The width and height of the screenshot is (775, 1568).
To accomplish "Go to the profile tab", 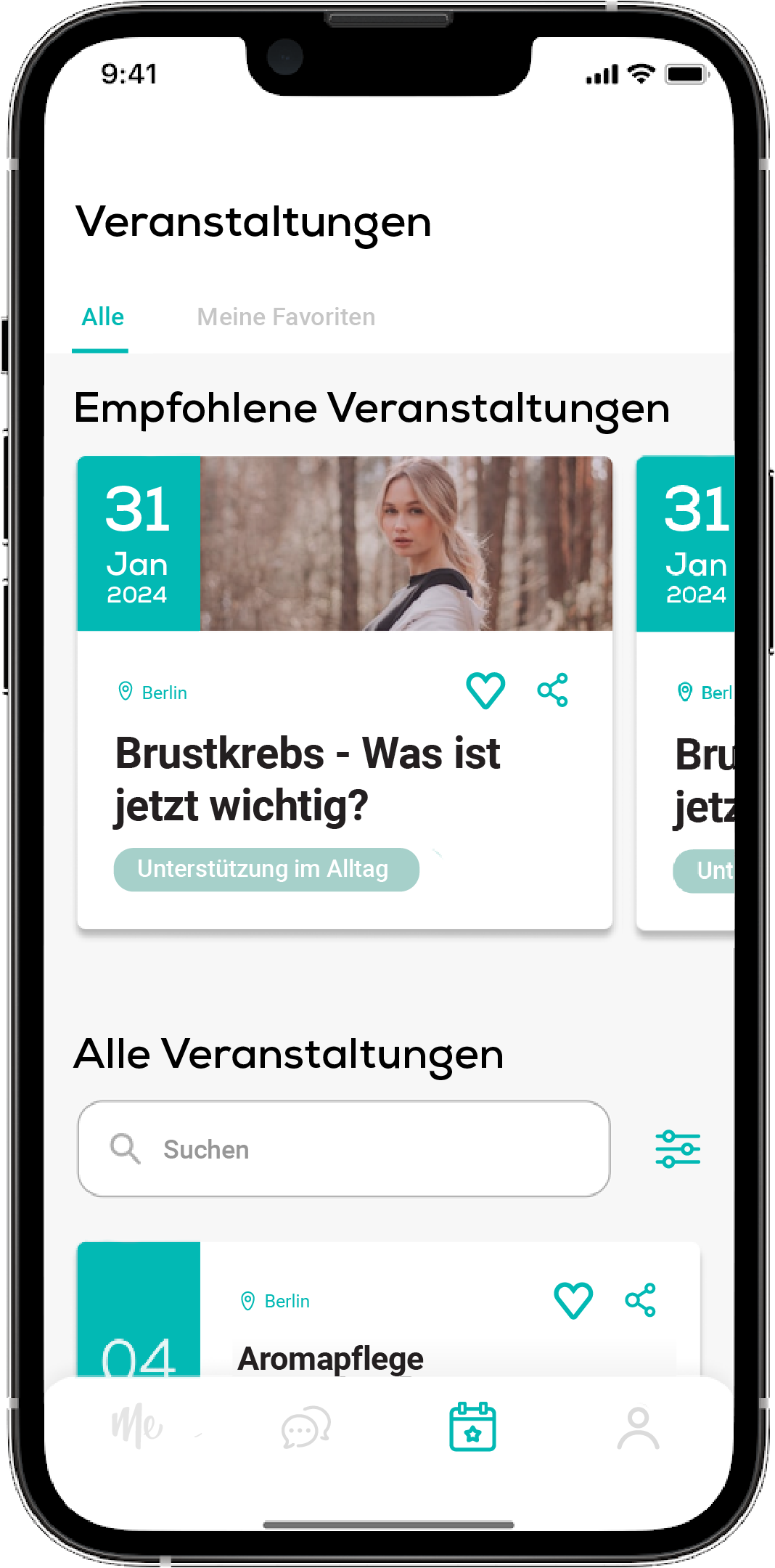I will pos(638,1428).
